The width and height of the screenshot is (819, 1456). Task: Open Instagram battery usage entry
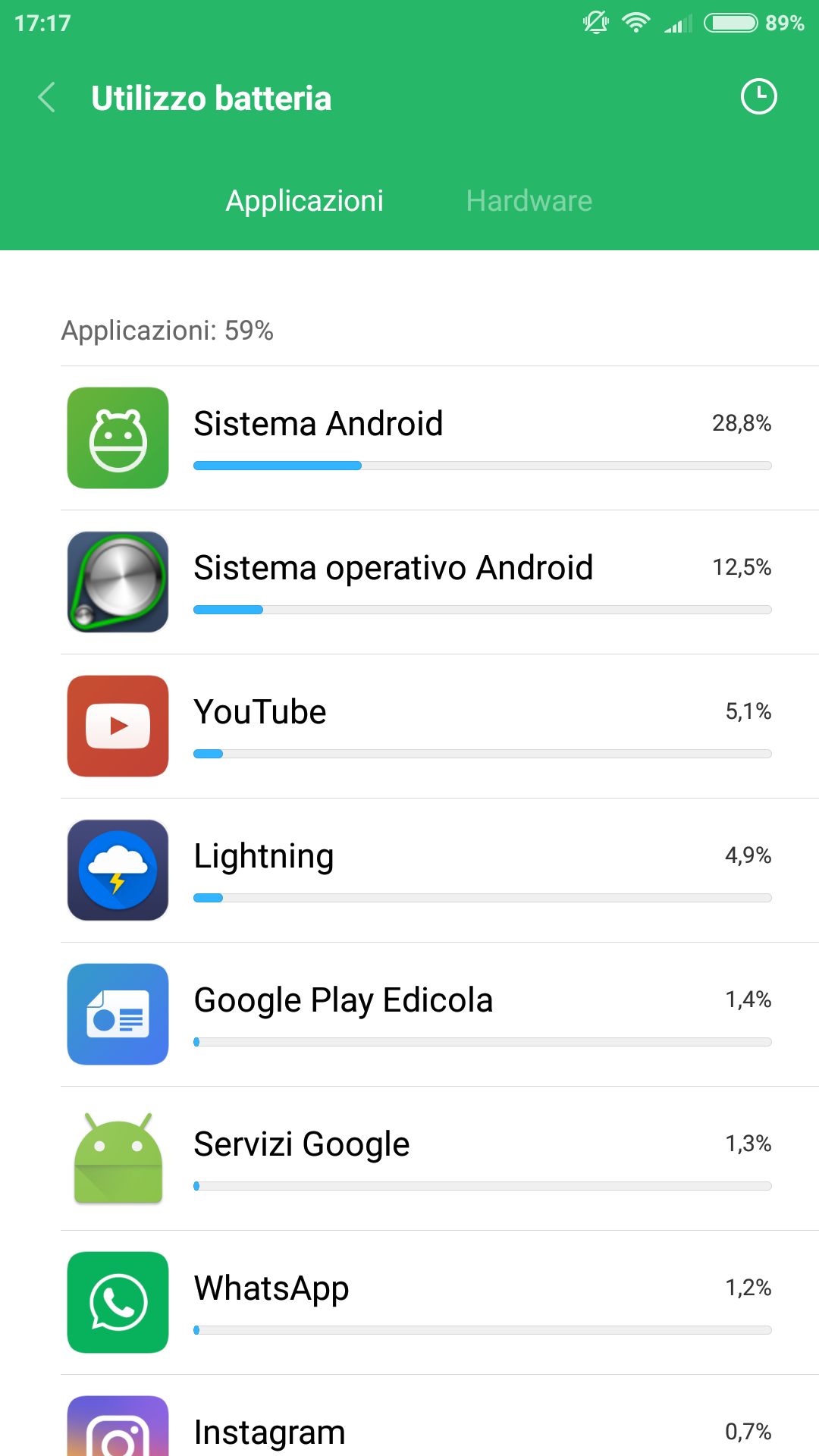440,1416
